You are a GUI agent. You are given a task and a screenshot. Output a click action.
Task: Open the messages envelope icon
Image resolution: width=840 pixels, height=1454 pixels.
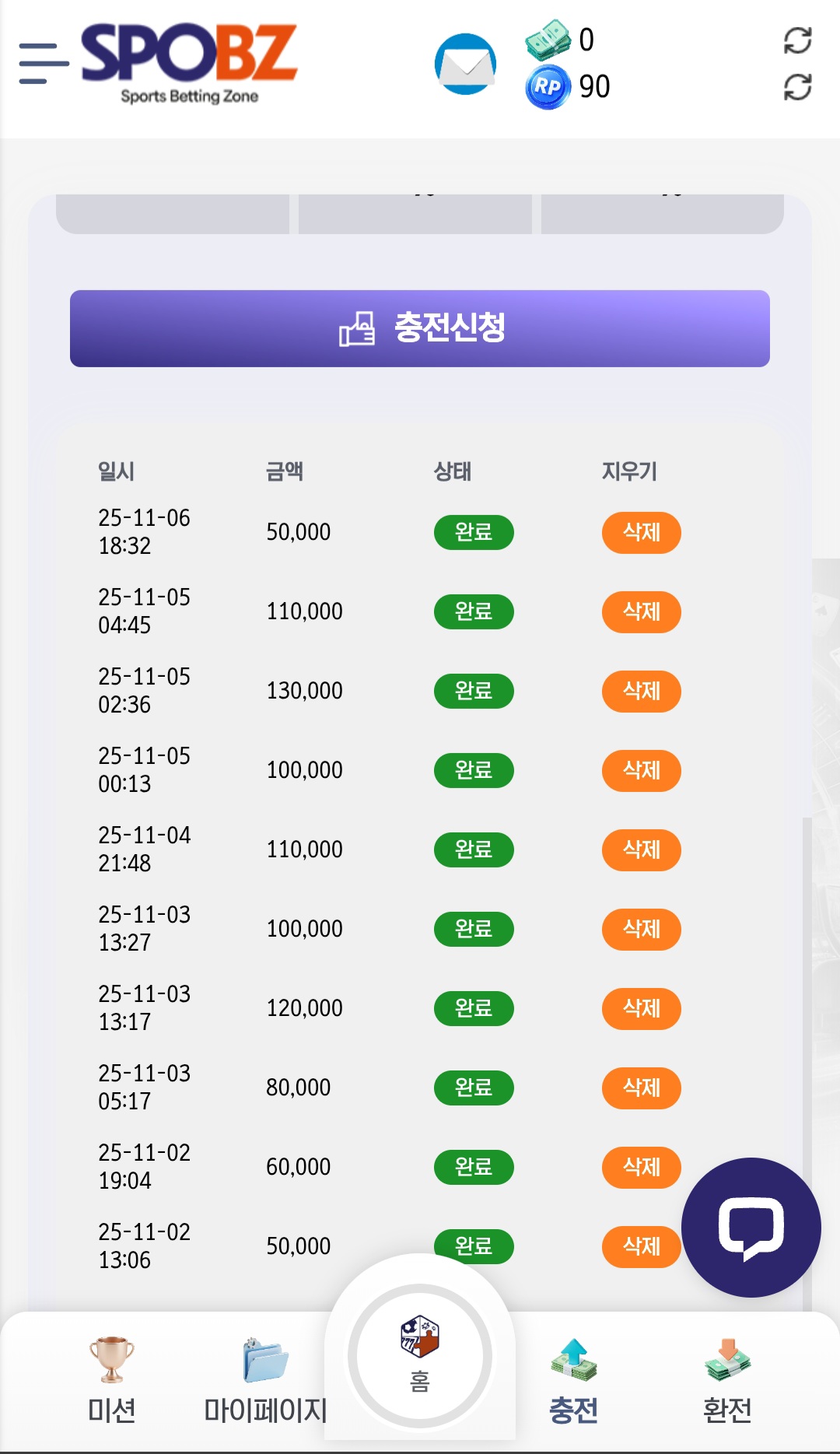coord(465,64)
